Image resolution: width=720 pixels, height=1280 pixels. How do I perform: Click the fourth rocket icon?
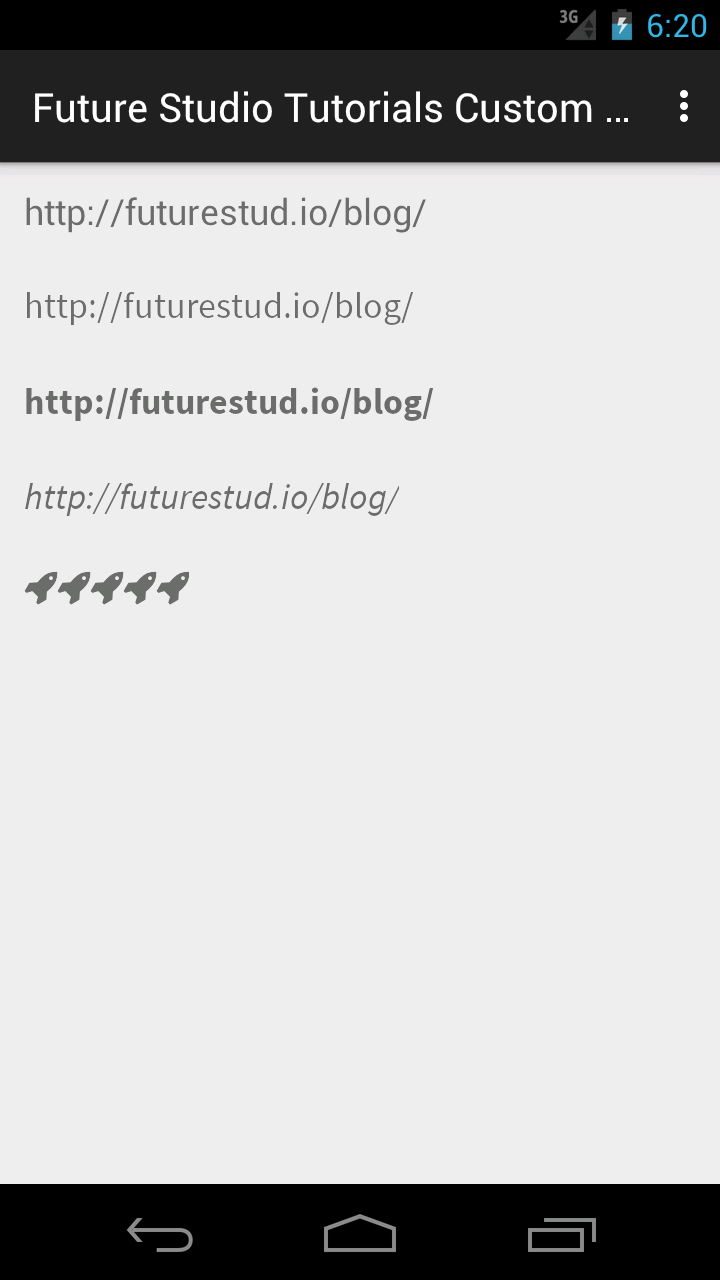139,588
